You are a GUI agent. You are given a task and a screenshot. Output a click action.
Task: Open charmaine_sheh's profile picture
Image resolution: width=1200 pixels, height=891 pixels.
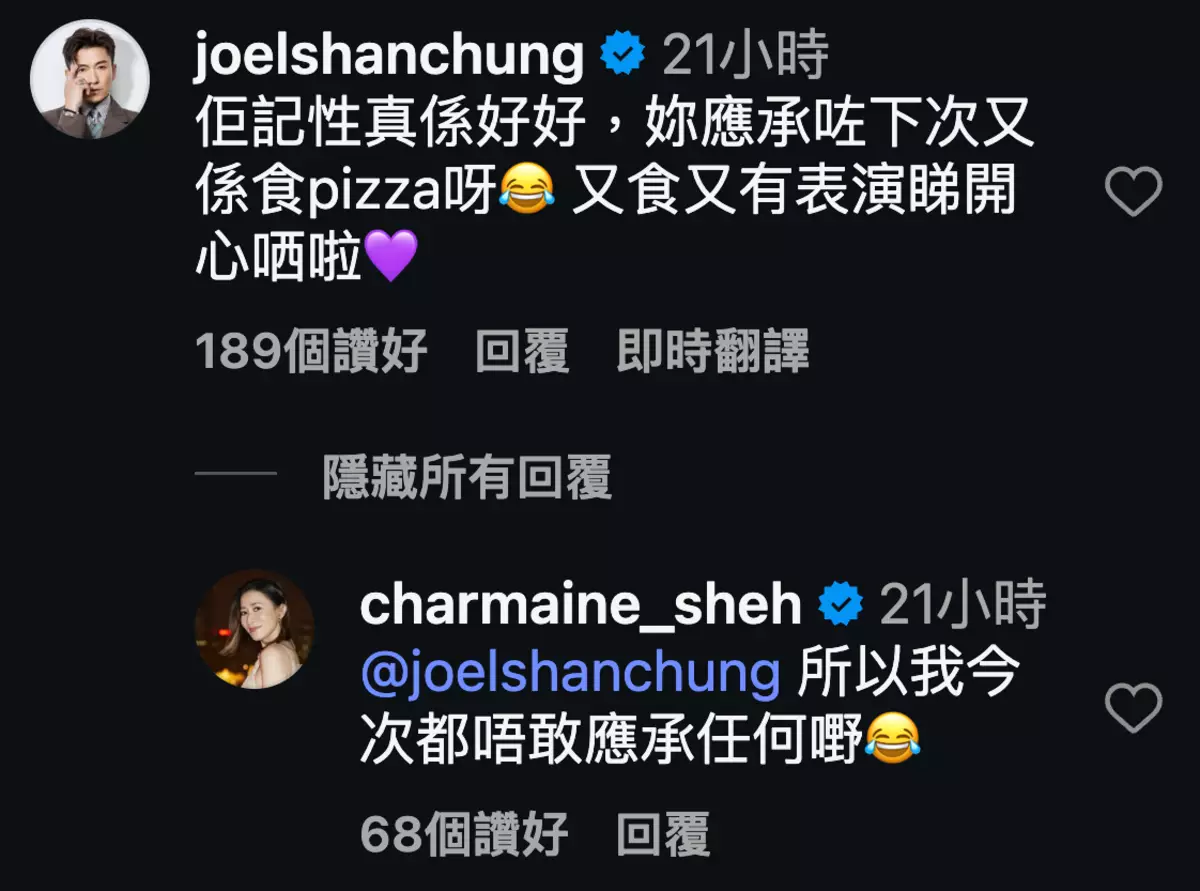click(x=254, y=629)
